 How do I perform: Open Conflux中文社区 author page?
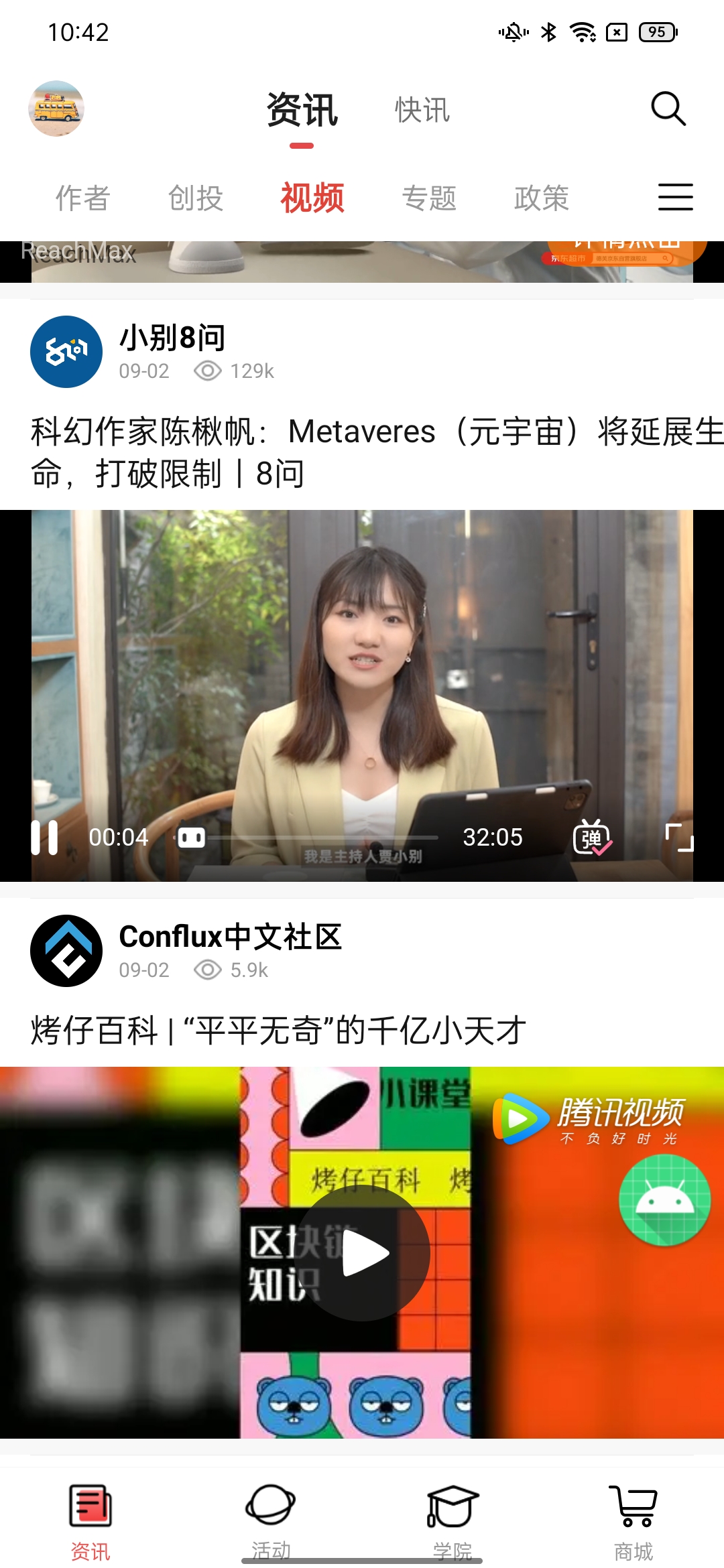click(x=230, y=937)
